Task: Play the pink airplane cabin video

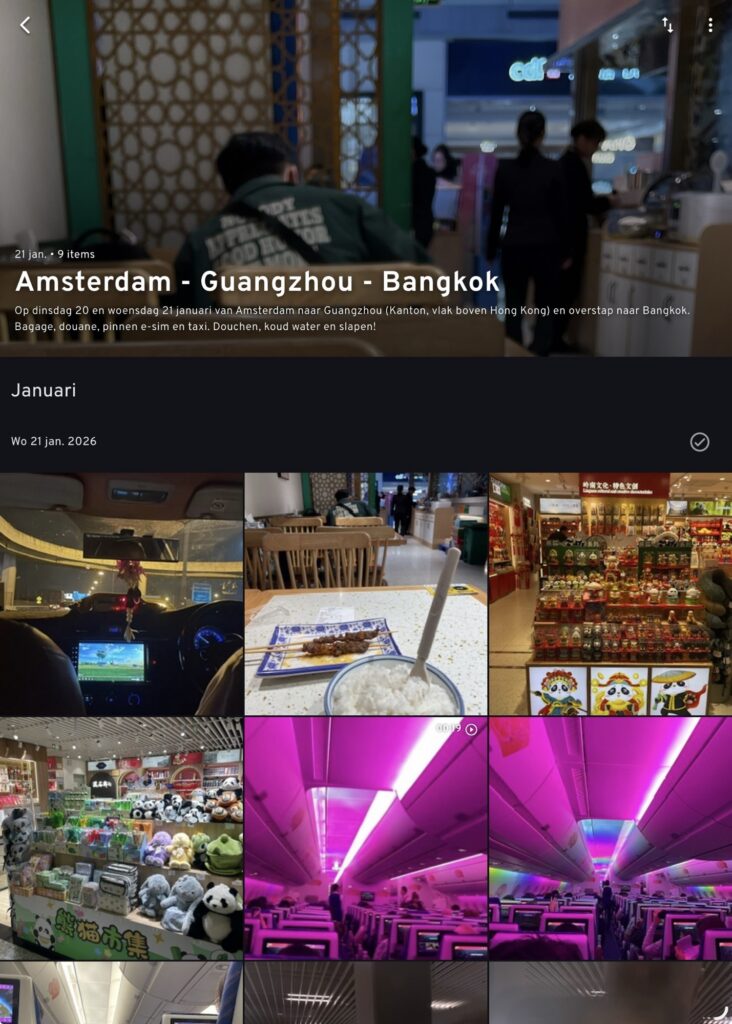Action: (x=366, y=838)
